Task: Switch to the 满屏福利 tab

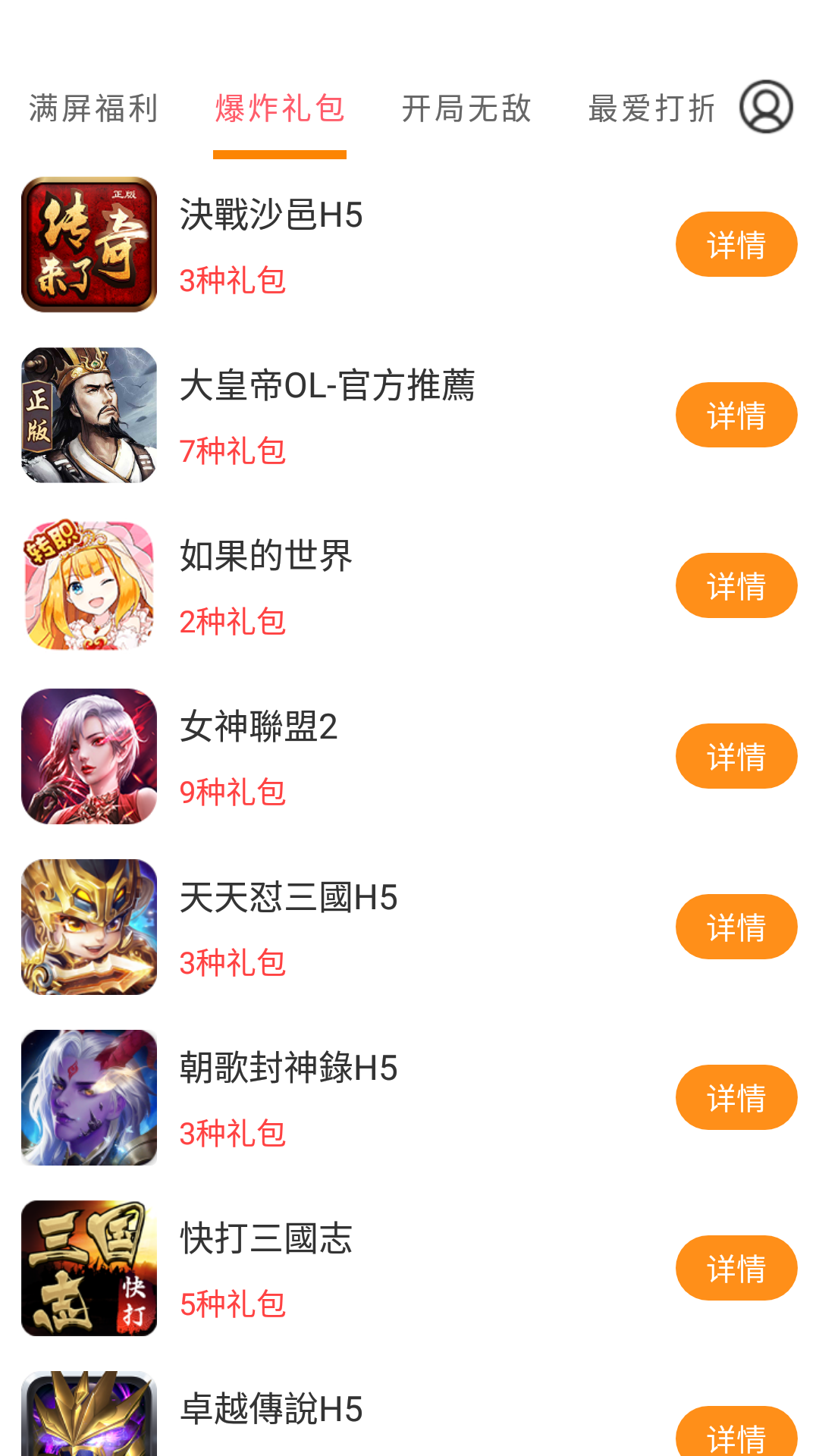Action: (93, 108)
